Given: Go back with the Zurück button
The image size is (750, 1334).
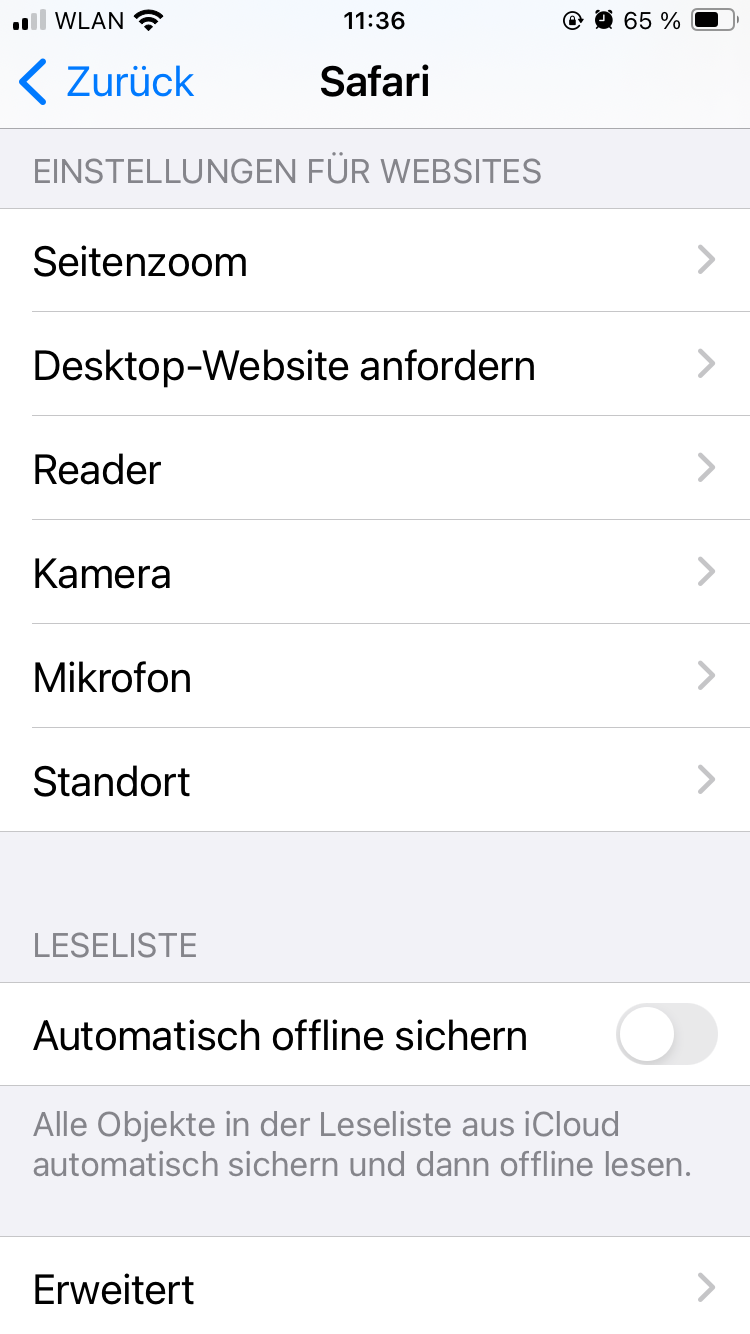Looking at the screenshot, I should point(106,82).
